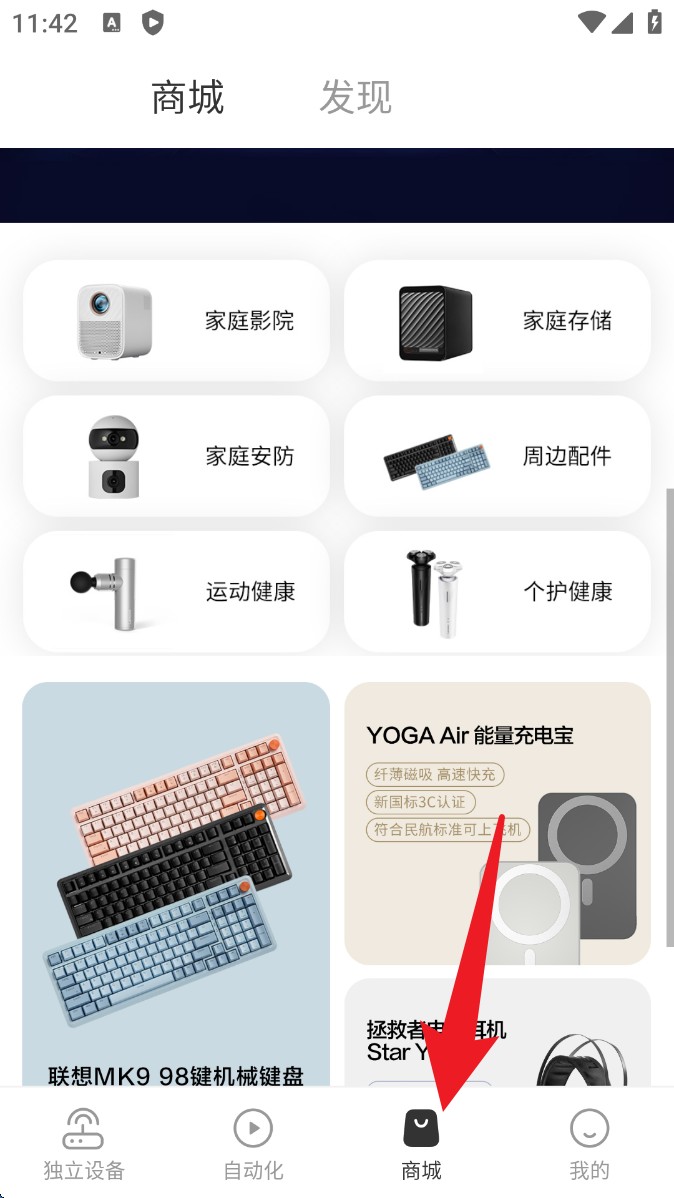Screen dimensions: 674x1198
Task: Open the 周边配件 category
Action: [x=497, y=456]
